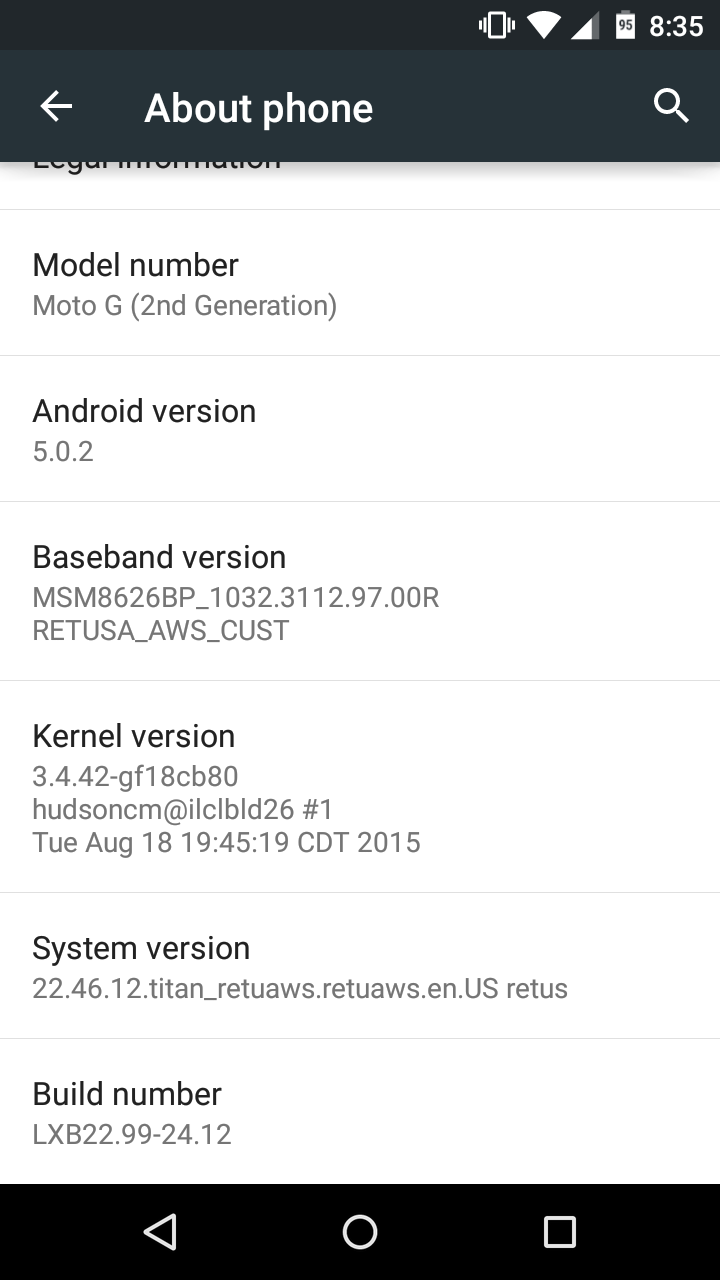This screenshot has height=1280, width=720.
Task: Tap the Android version row
Action: click(x=360, y=429)
